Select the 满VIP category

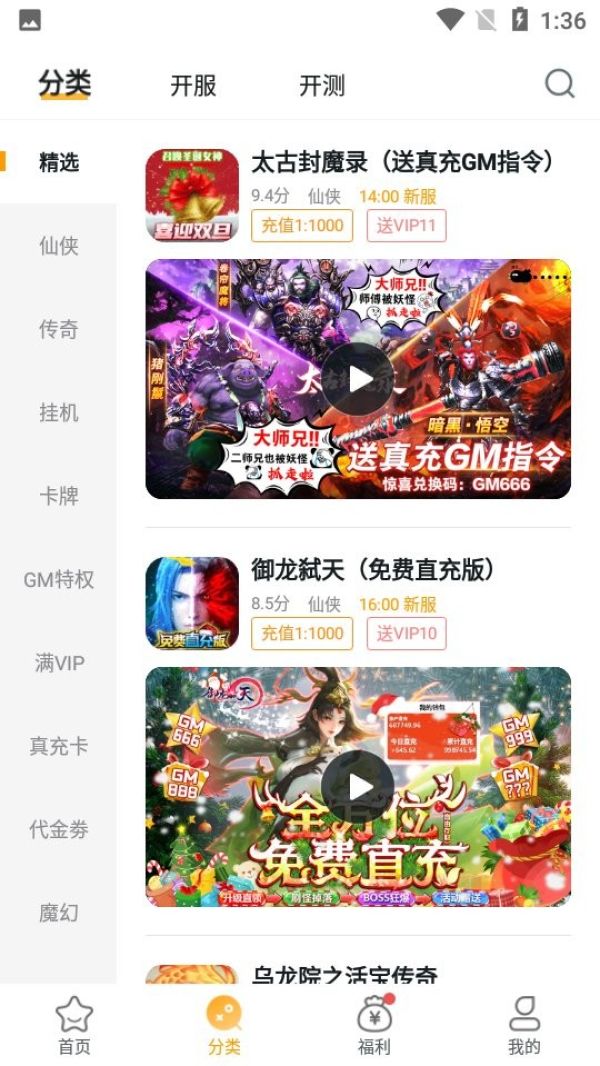[x=58, y=662]
